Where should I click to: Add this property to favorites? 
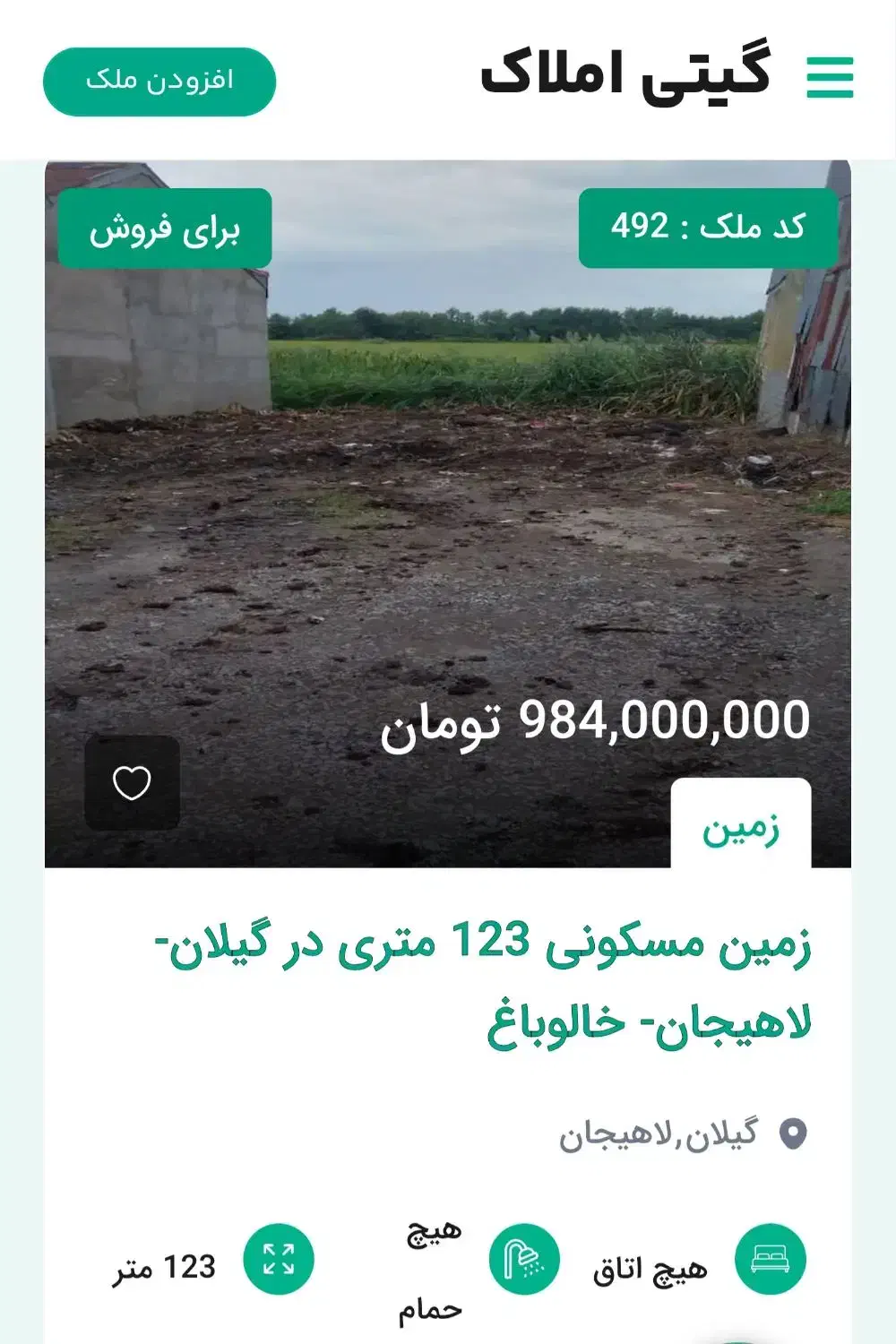tap(132, 783)
